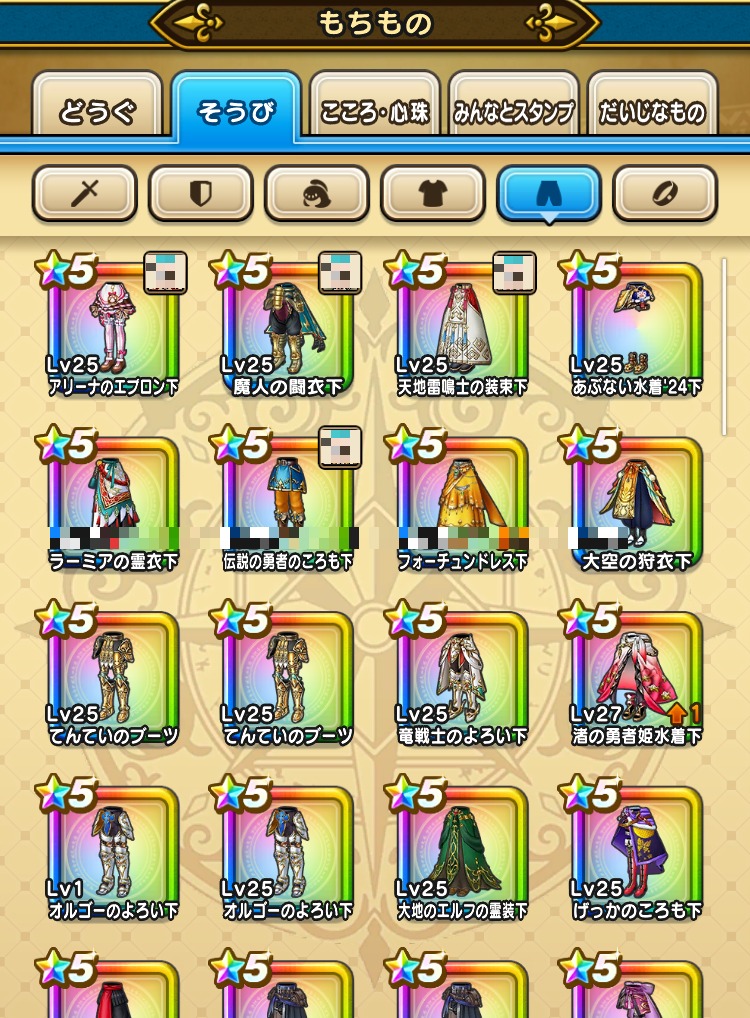This screenshot has width=750, height=1018.
Task: Choose 渚の勇者姫水着下 Lv27 item
Action: point(636,680)
